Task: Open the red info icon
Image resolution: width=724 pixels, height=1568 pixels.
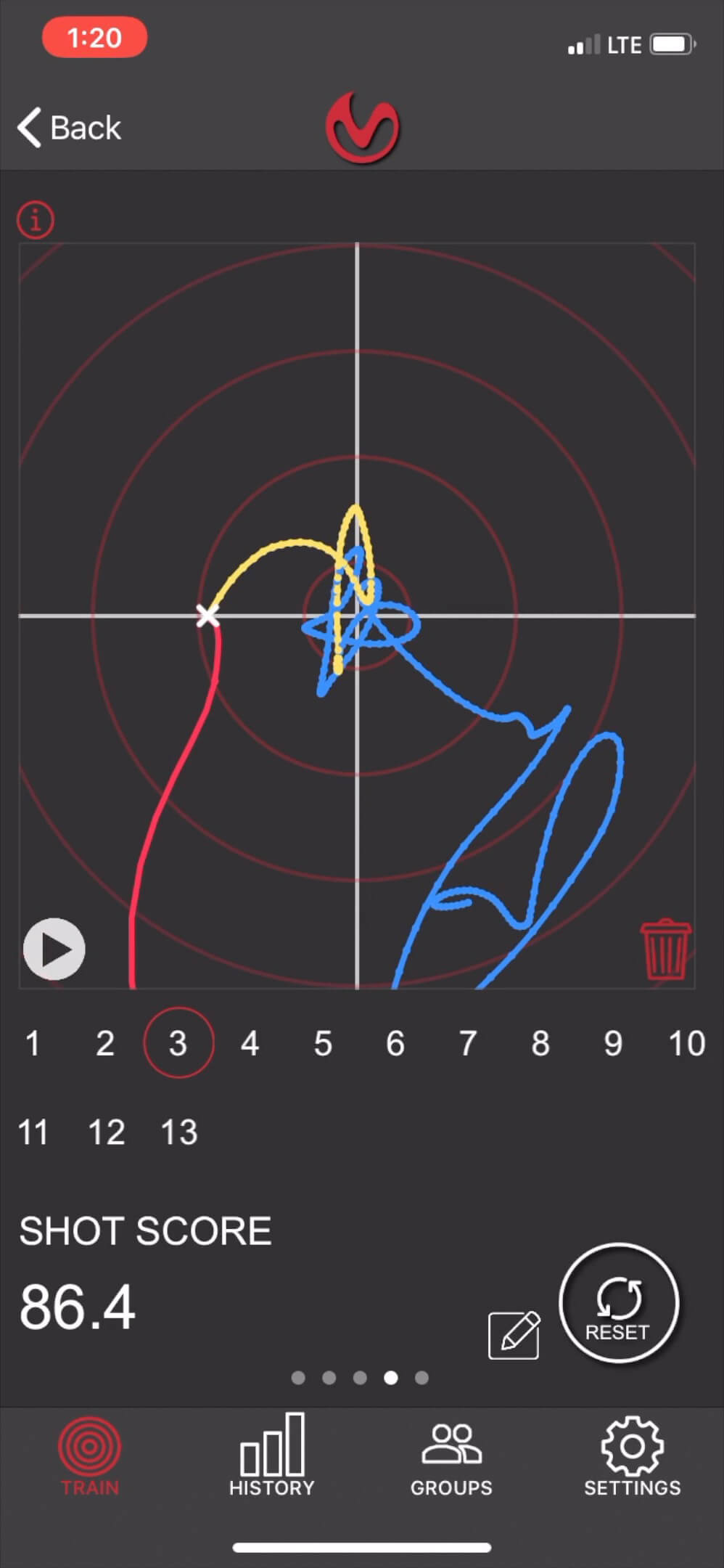Action: (36, 219)
